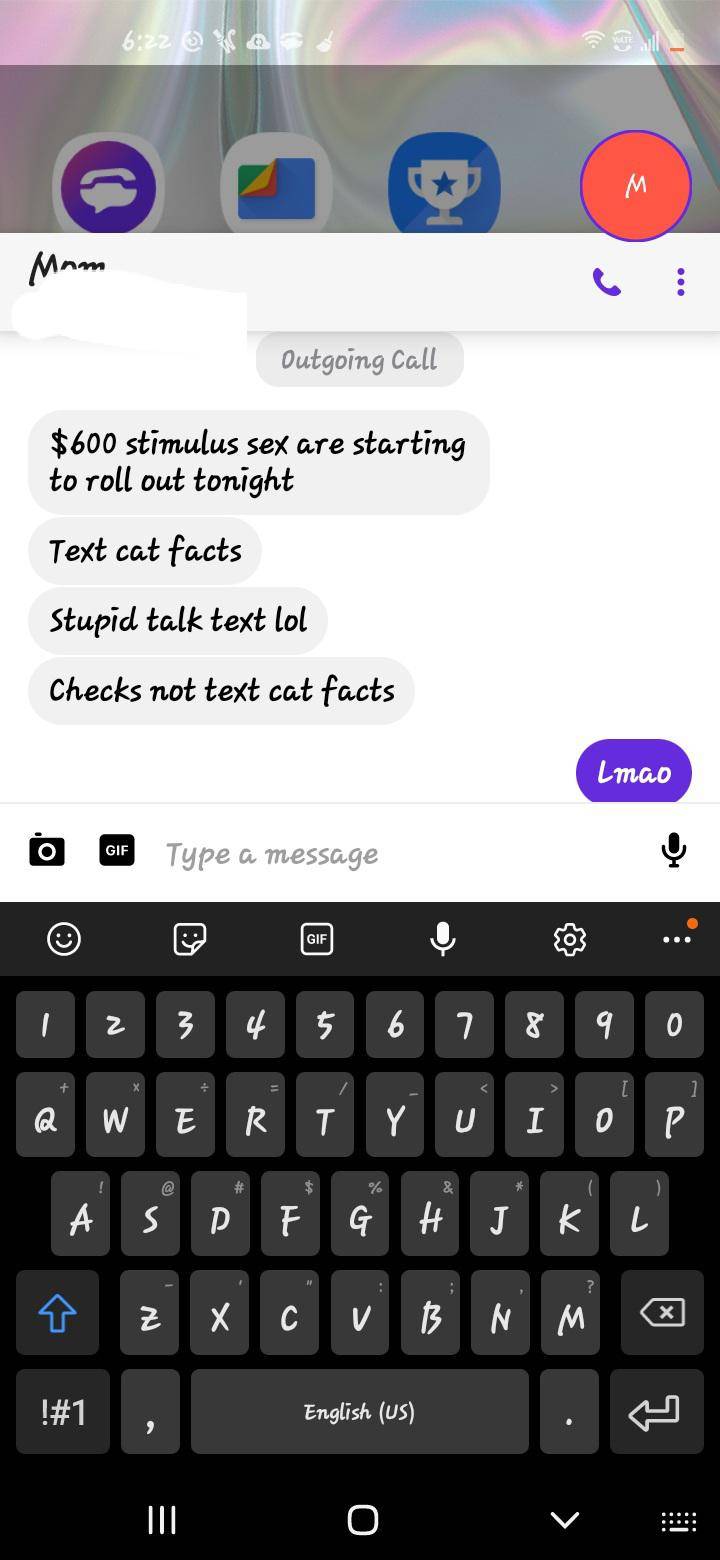
Task: Expand the keyboard toolbar overflow dots
Action: (x=677, y=939)
